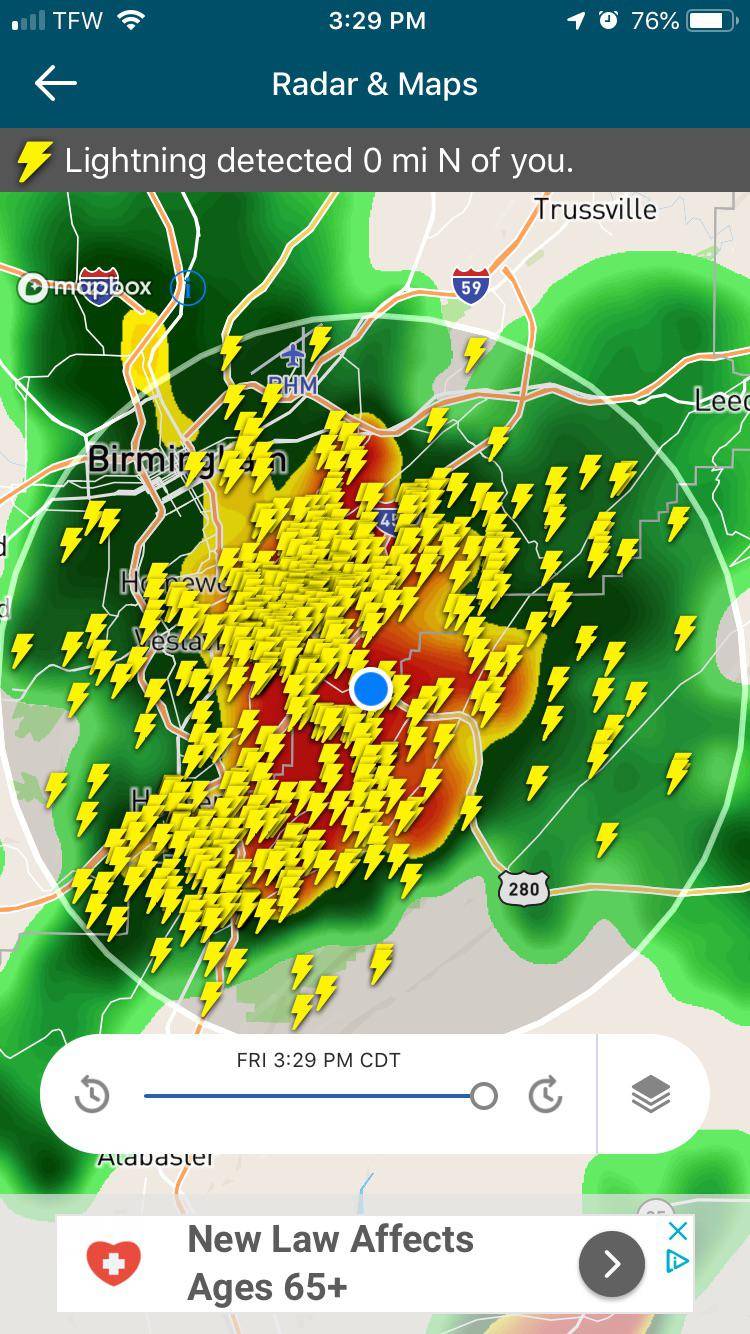Open the map layers menu
The width and height of the screenshot is (750, 1334).
coord(651,1096)
